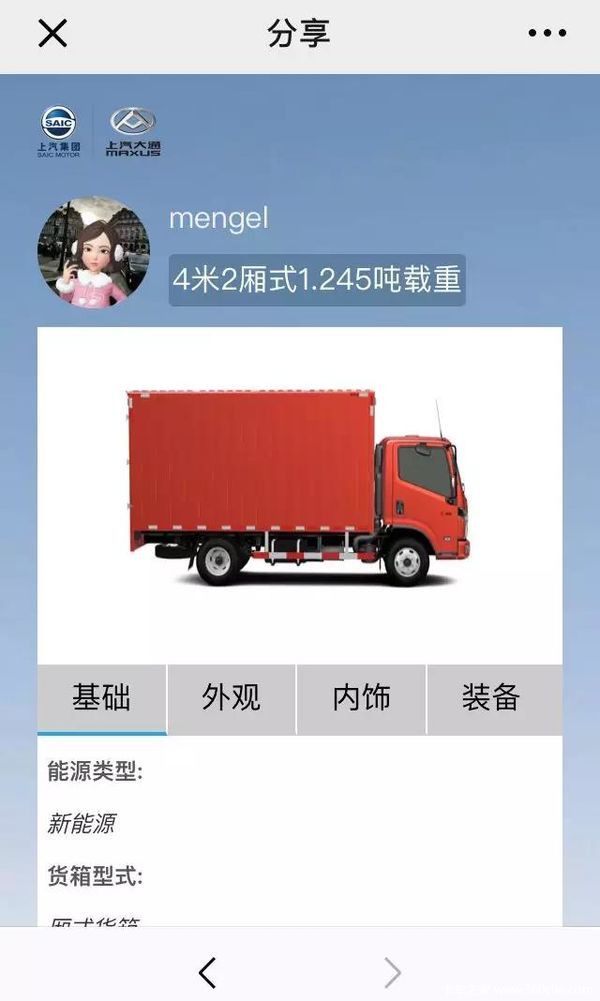Select the 装备 tab
The height and width of the screenshot is (1001, 600).
(492, 698)
